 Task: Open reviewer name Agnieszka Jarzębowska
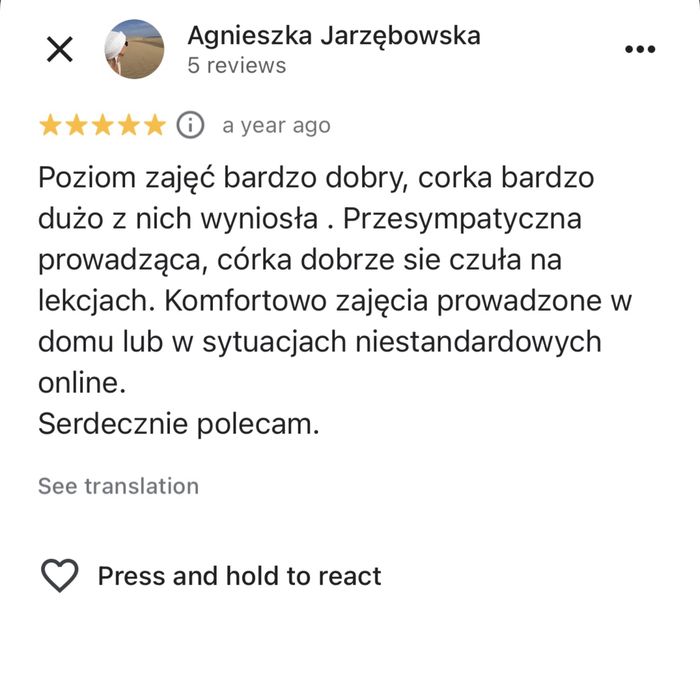click(x=333, y=36)
